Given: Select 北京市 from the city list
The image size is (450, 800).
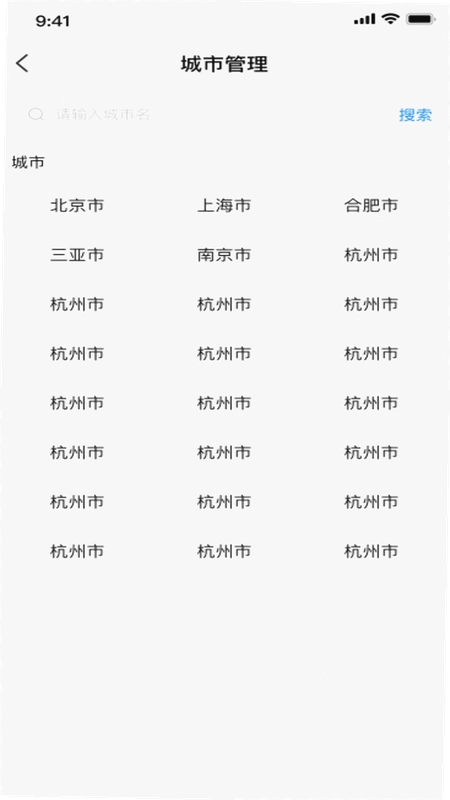Looking at the screenshot, I should 77,205.
